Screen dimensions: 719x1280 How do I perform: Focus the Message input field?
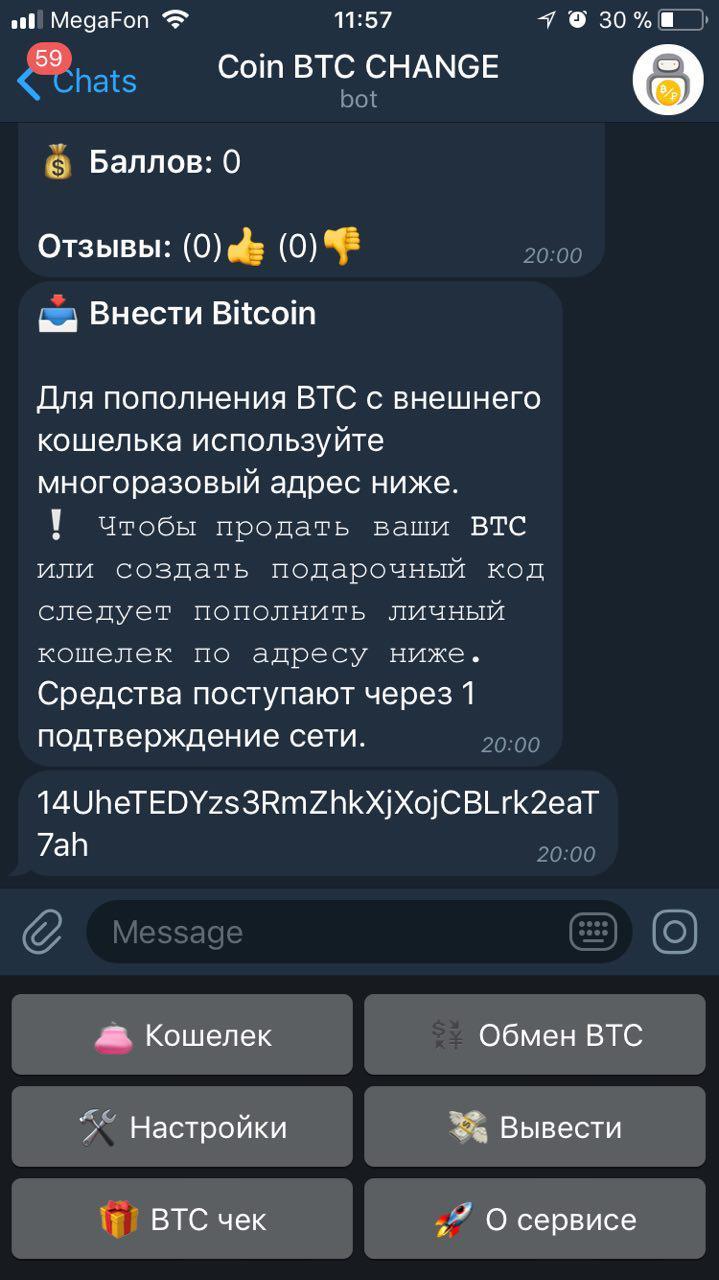[x=330, y=933]
